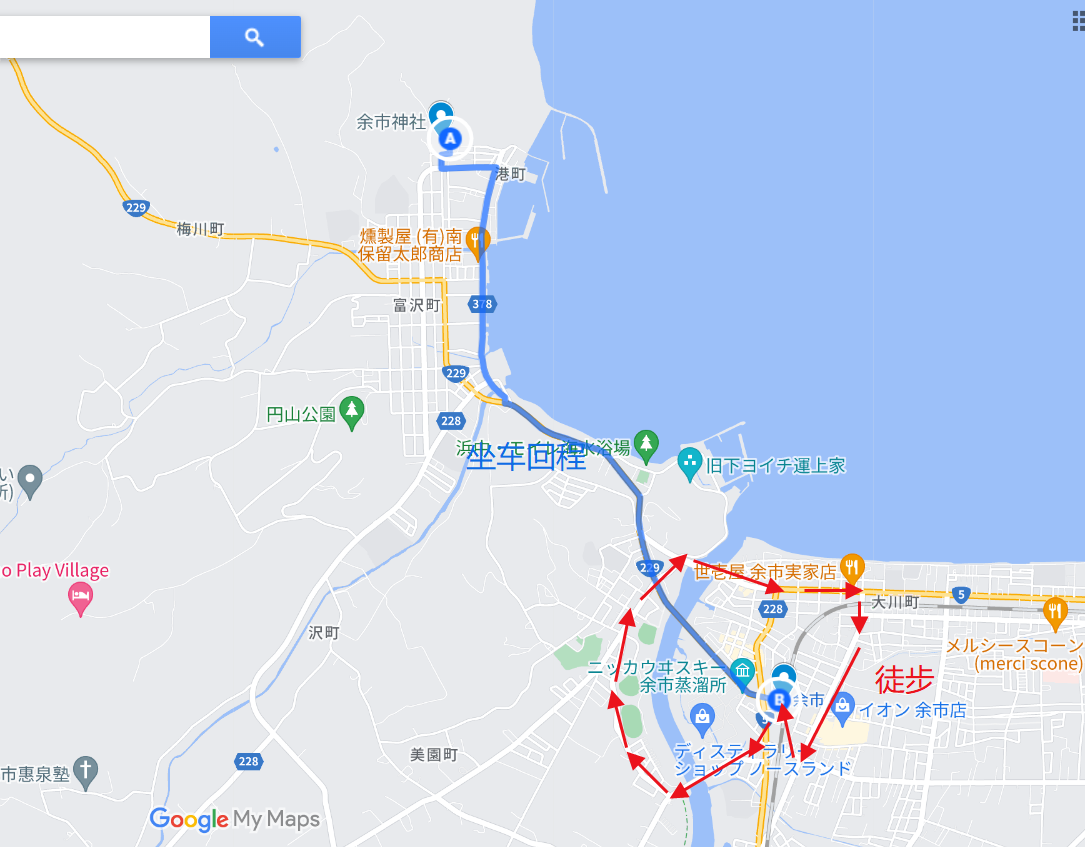Open the 世壱屋 余市実家店 restaurant pin
Image resolution: width=1085 pixels, height=847 pixels.
point(852,569)
